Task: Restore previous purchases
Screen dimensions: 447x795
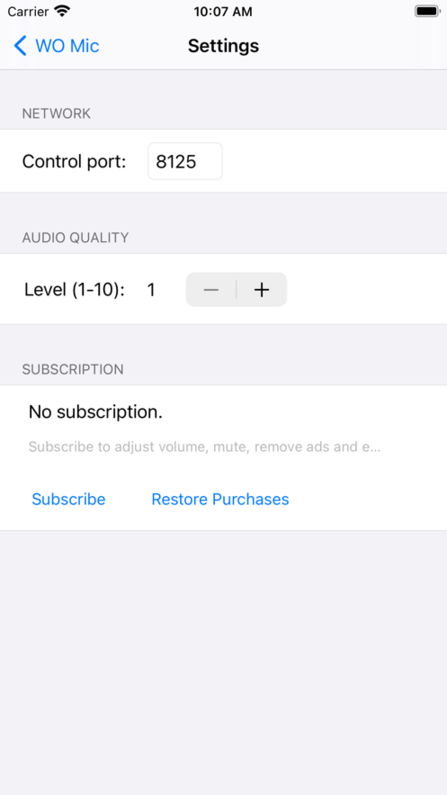Action: coord(220,499)
